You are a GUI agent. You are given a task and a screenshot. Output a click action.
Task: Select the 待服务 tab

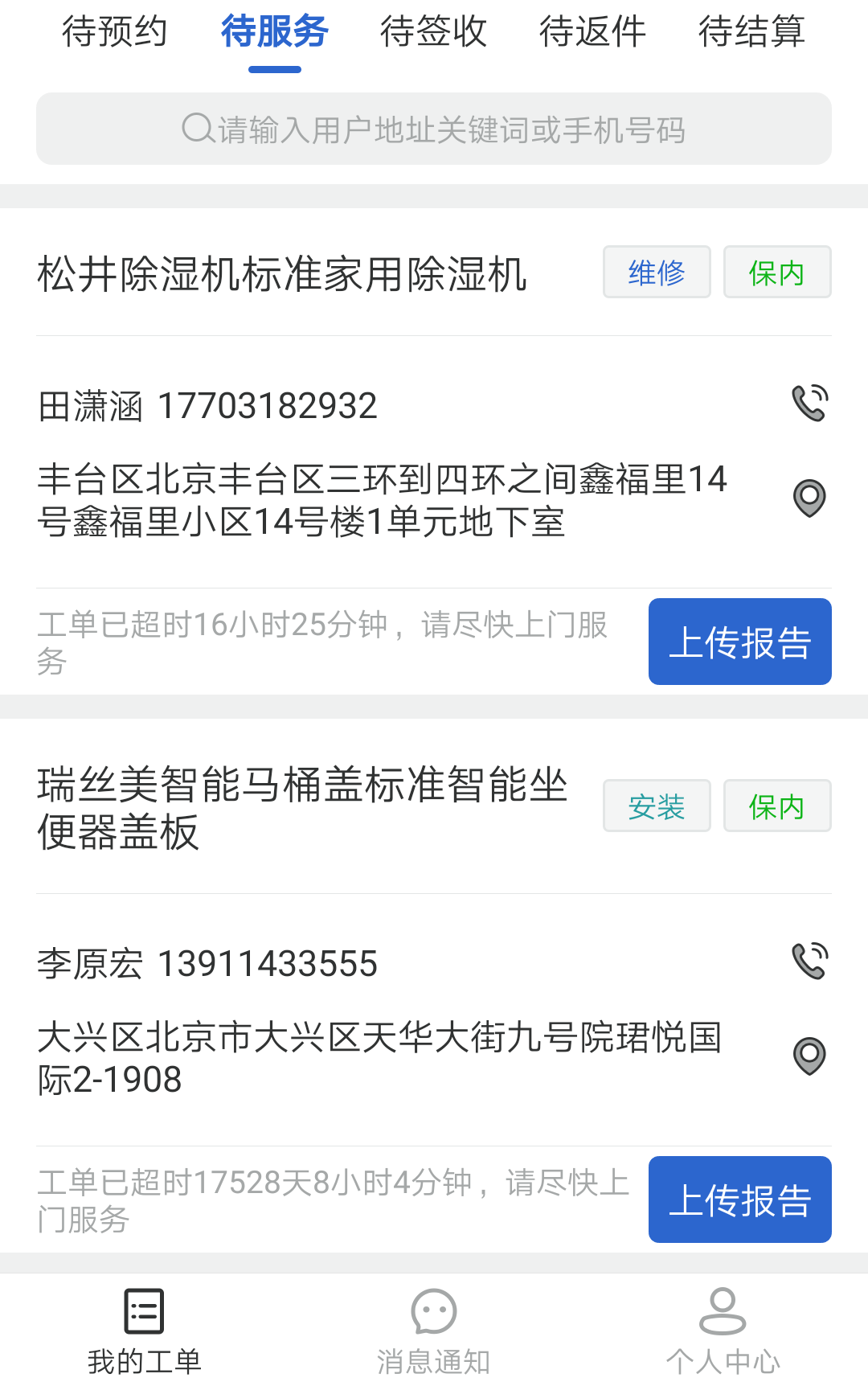click(x=274, y=32)
